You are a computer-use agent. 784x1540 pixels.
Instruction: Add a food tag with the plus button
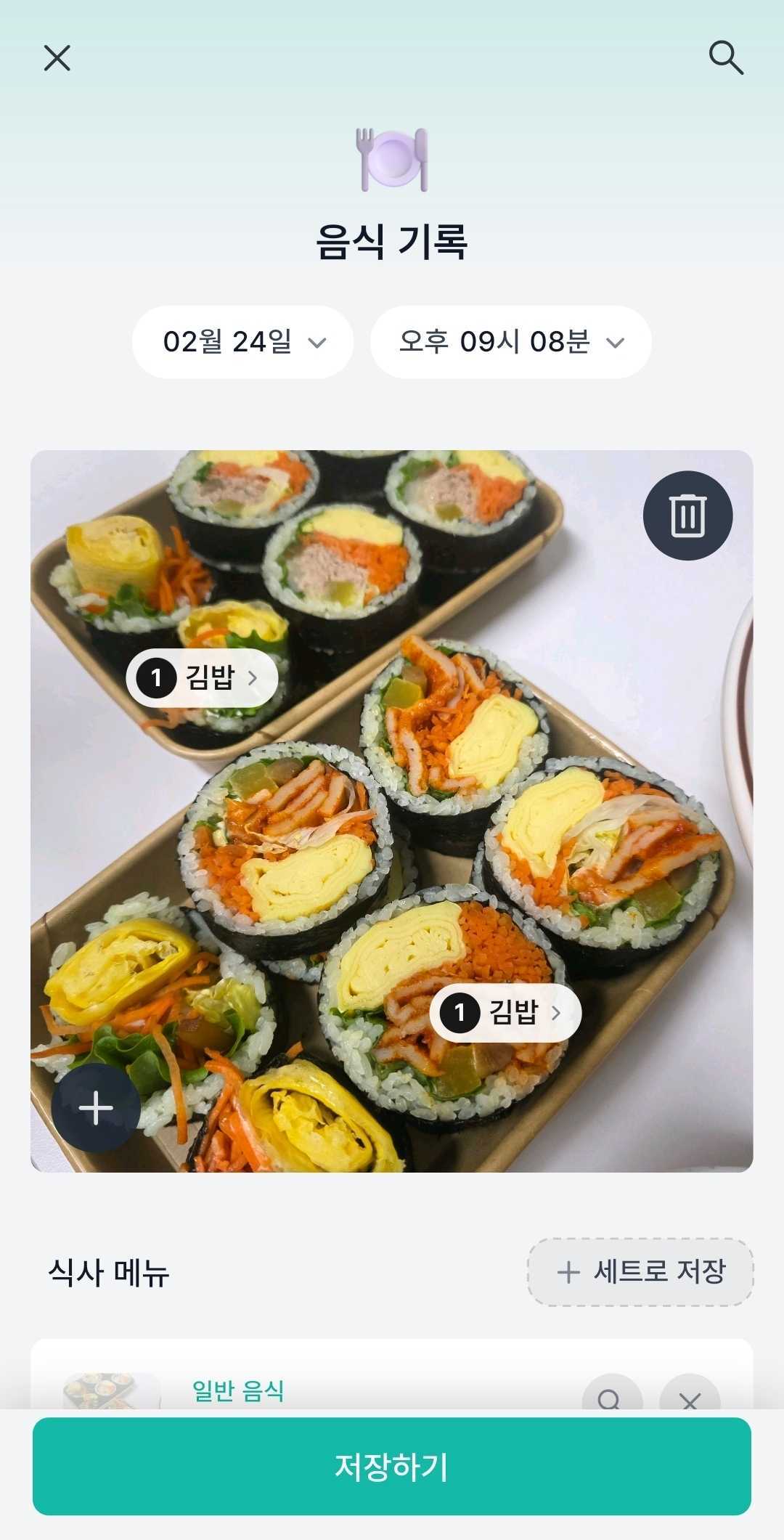[x=96, y=1108]
